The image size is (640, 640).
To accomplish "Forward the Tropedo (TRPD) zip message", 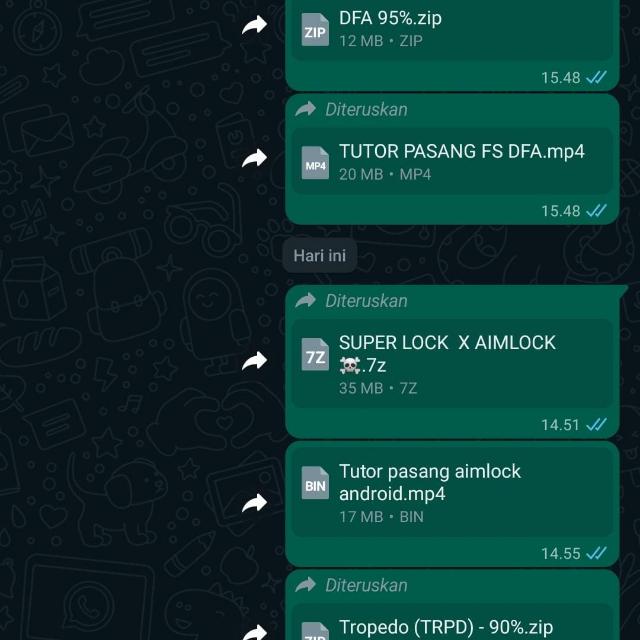I will (255, 631).
